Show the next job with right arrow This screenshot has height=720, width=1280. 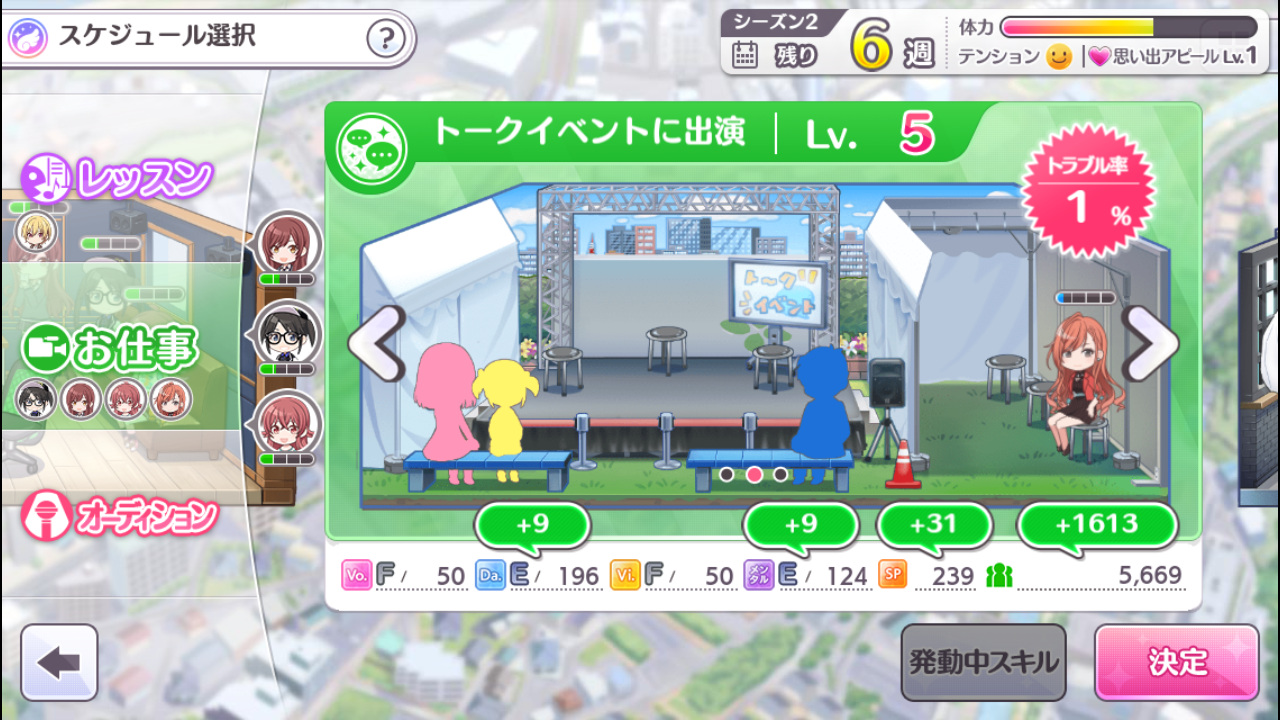pyautogui.click(x=1150, y=343)
